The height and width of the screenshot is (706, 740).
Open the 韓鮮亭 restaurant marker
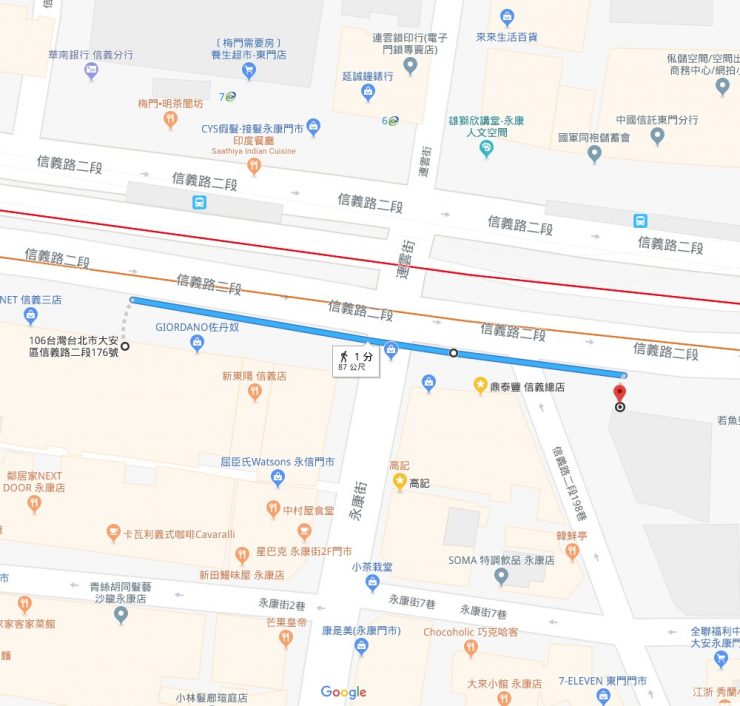click(572, 552)
